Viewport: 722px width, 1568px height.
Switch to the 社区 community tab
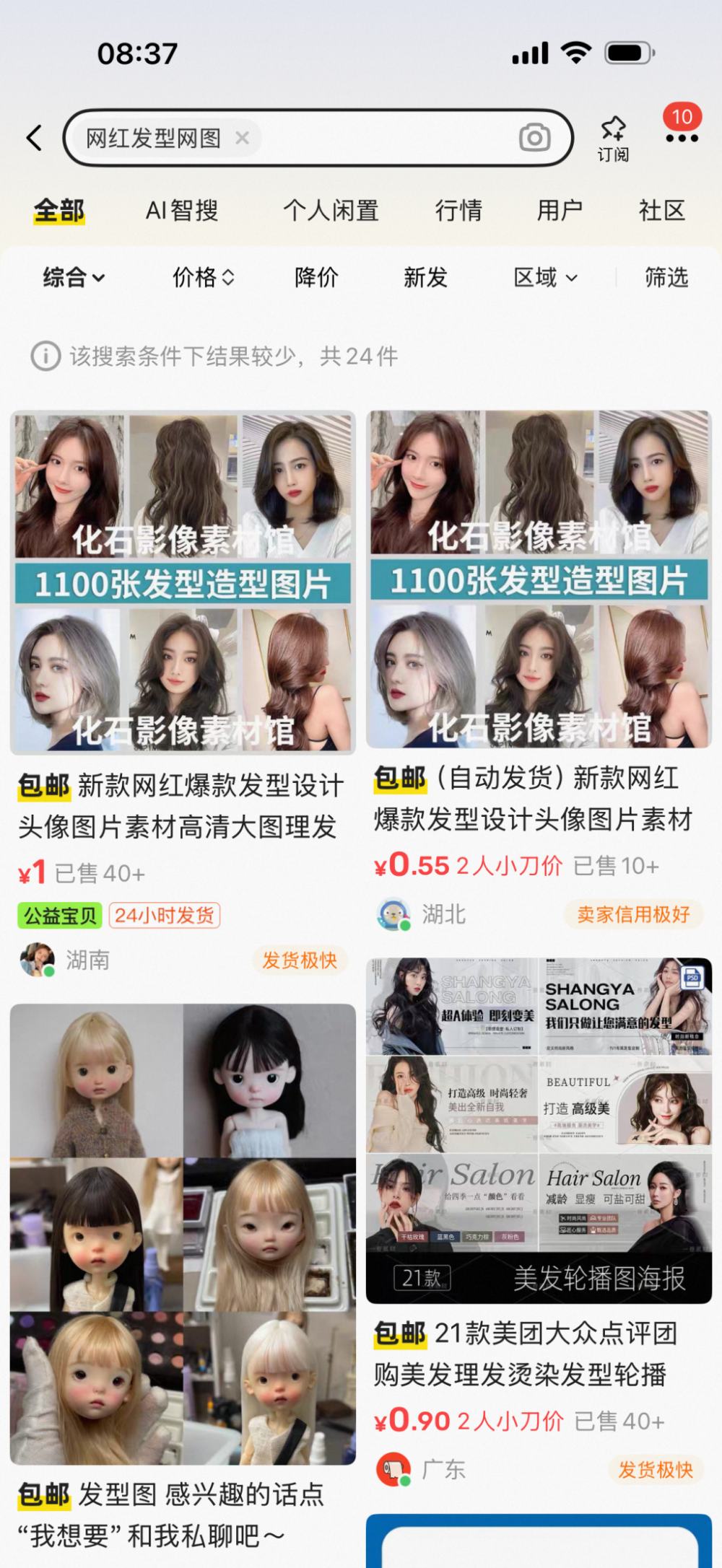(x=661, y=210)
